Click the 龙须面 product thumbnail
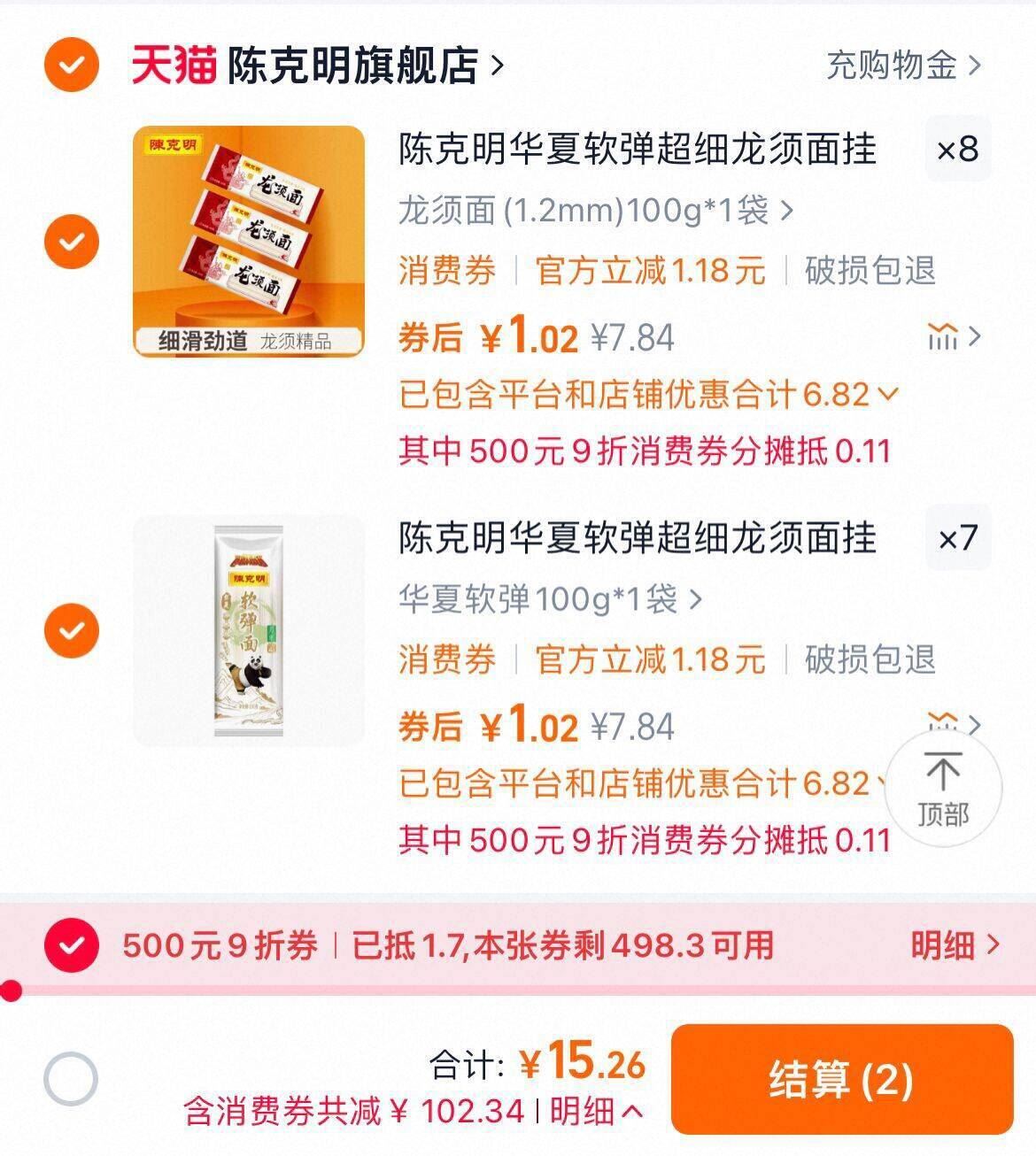This screenshot has height=1156, width=1036. (249, 237)
